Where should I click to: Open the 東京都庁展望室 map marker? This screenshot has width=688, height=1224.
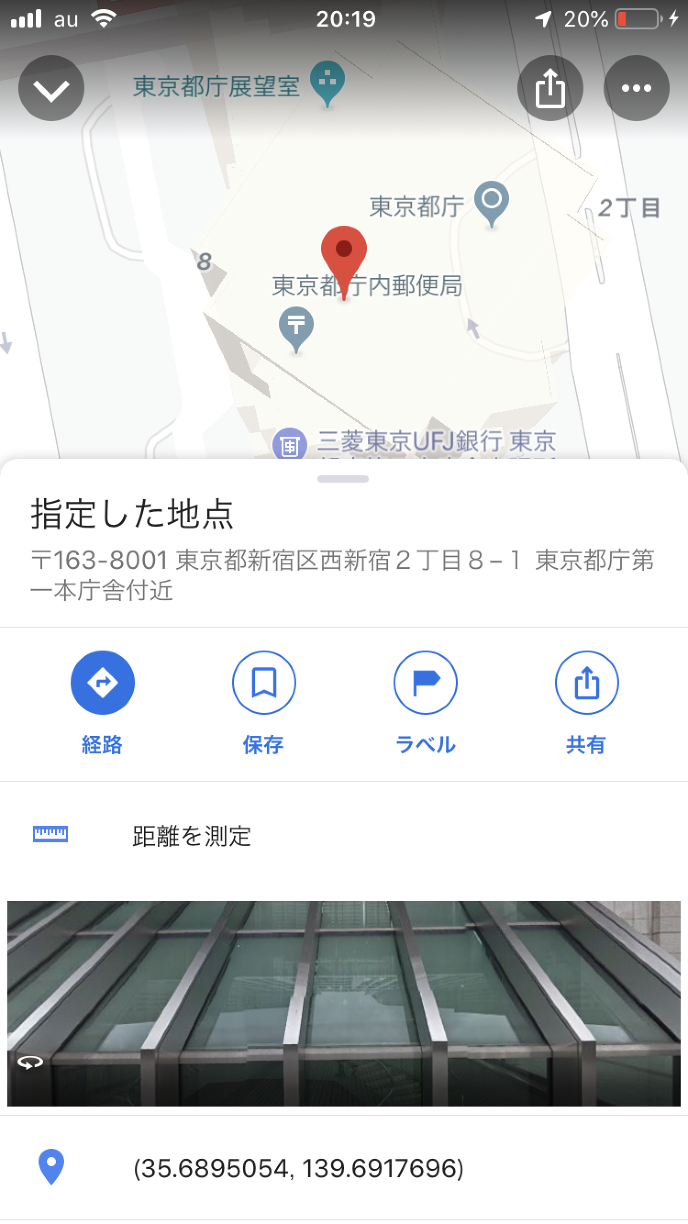[327, 84]
